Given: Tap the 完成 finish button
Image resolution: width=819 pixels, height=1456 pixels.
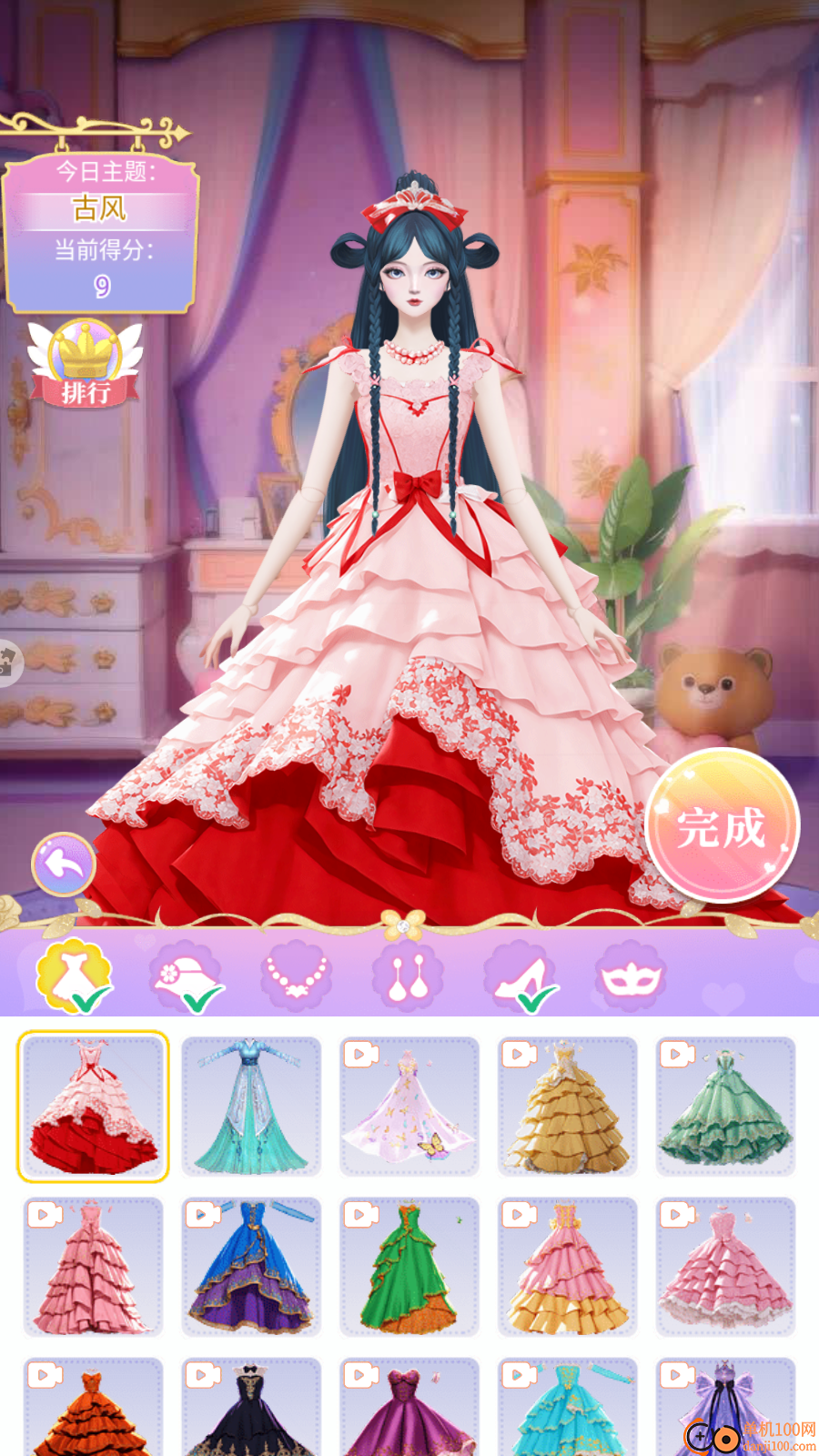Looking at the screenshot, I should pyautogui.click(x=722, y=825).
